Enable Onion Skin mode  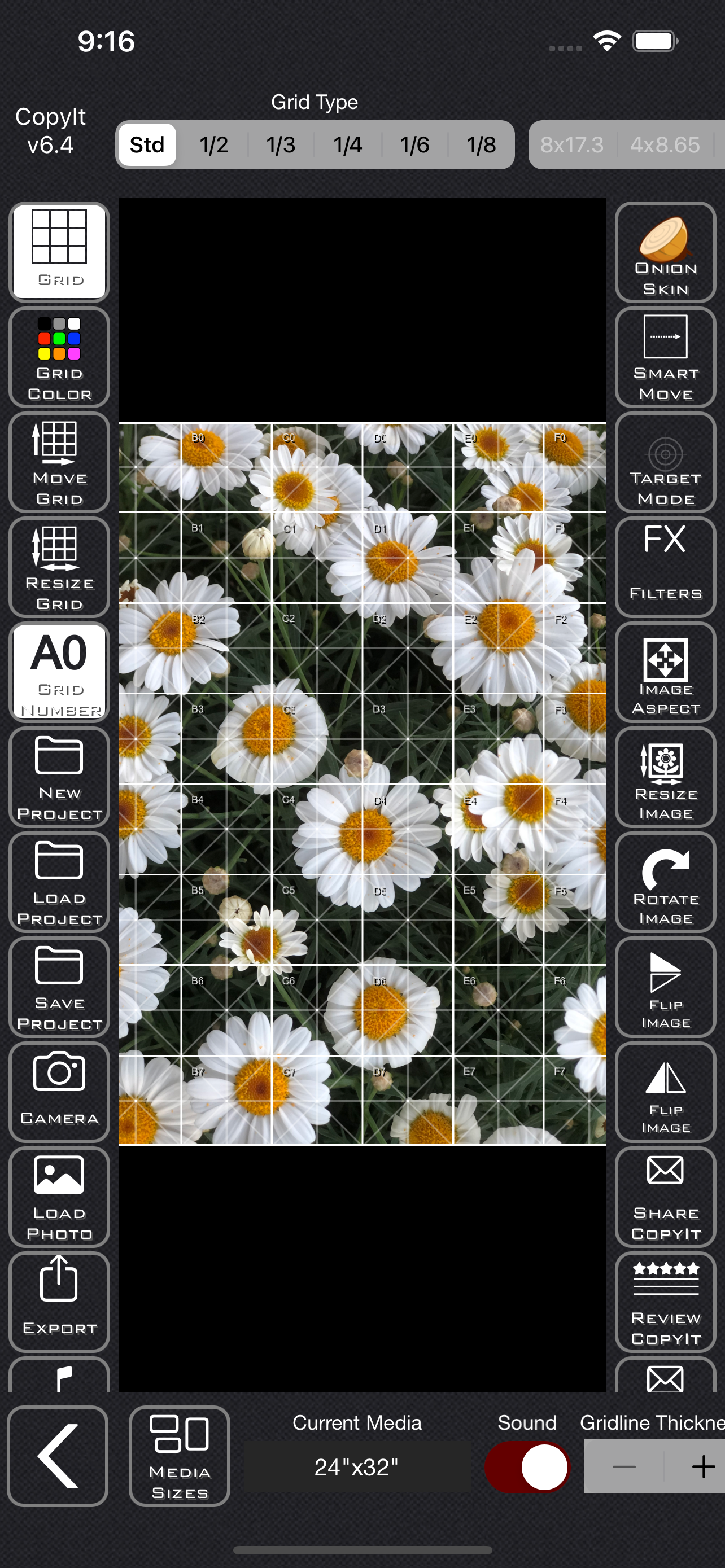click(665, 251)
